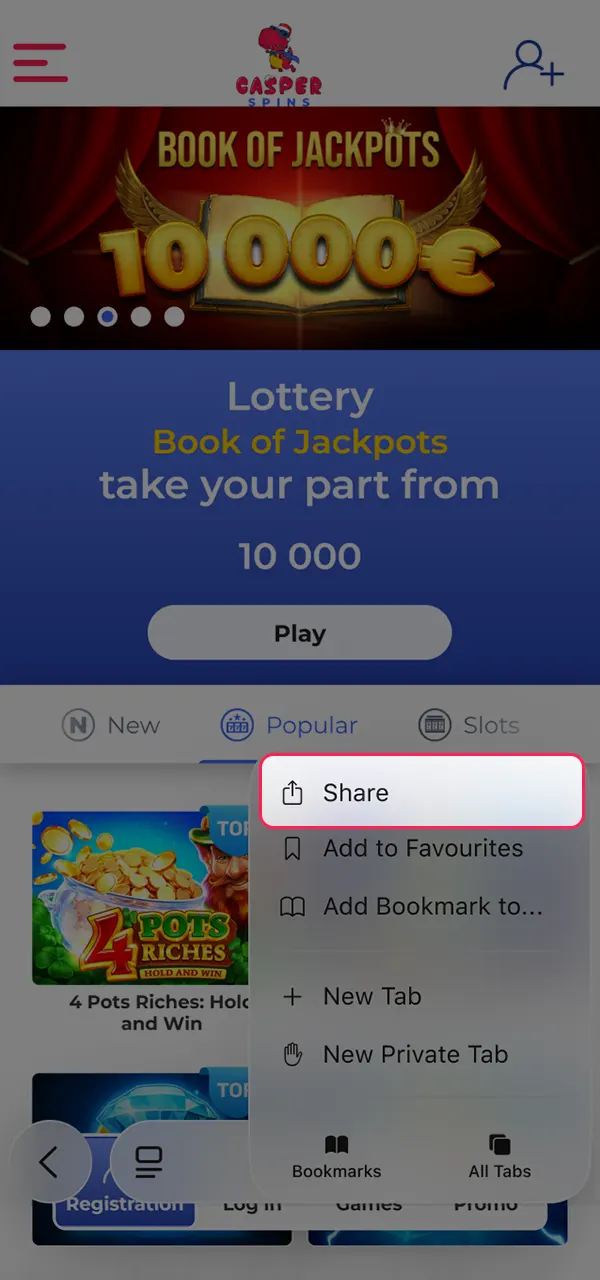Select Share from the popup menu
The image size is (600, 1280).
tap(420, 792)
